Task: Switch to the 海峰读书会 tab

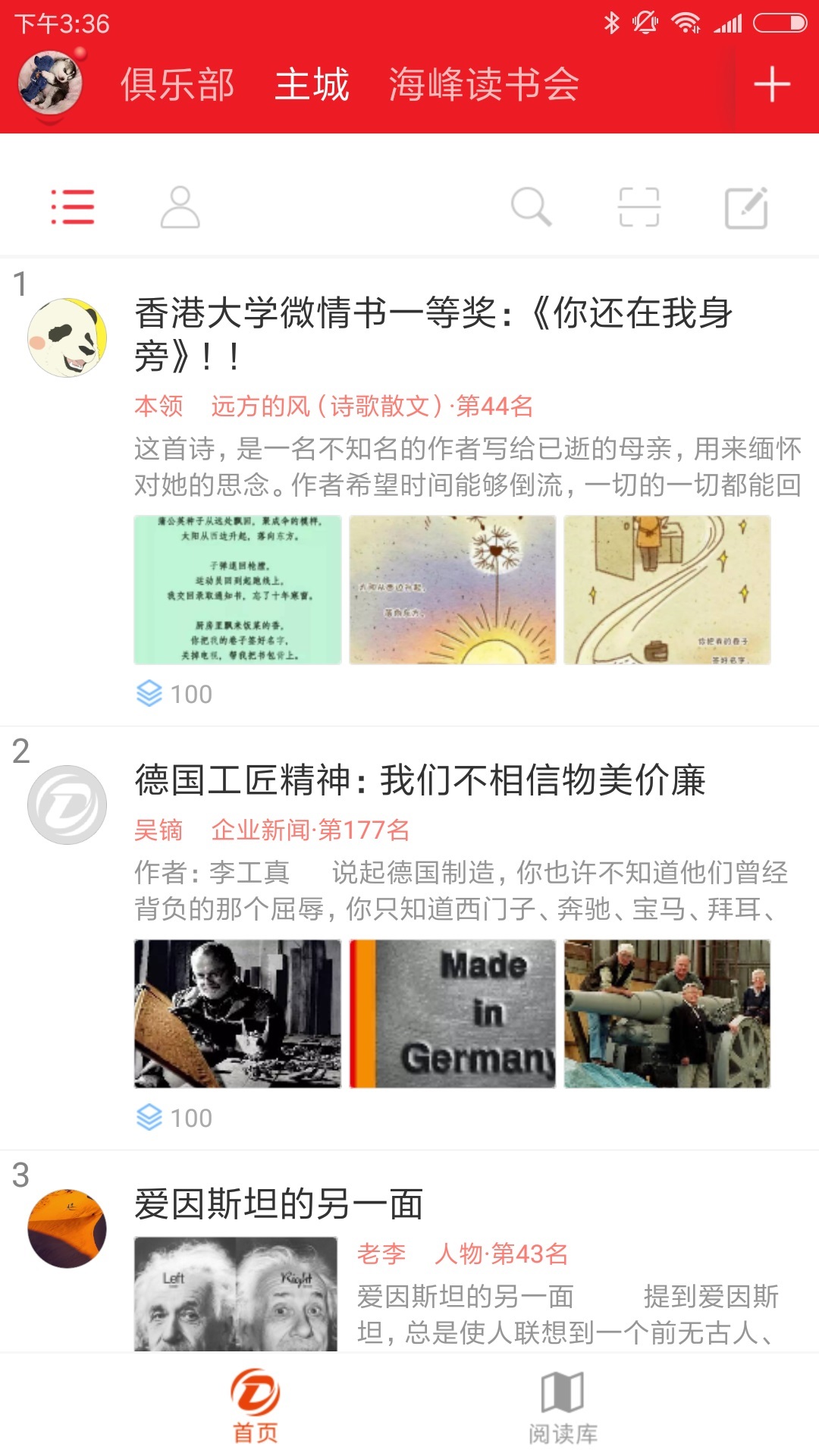Action: 484,84
